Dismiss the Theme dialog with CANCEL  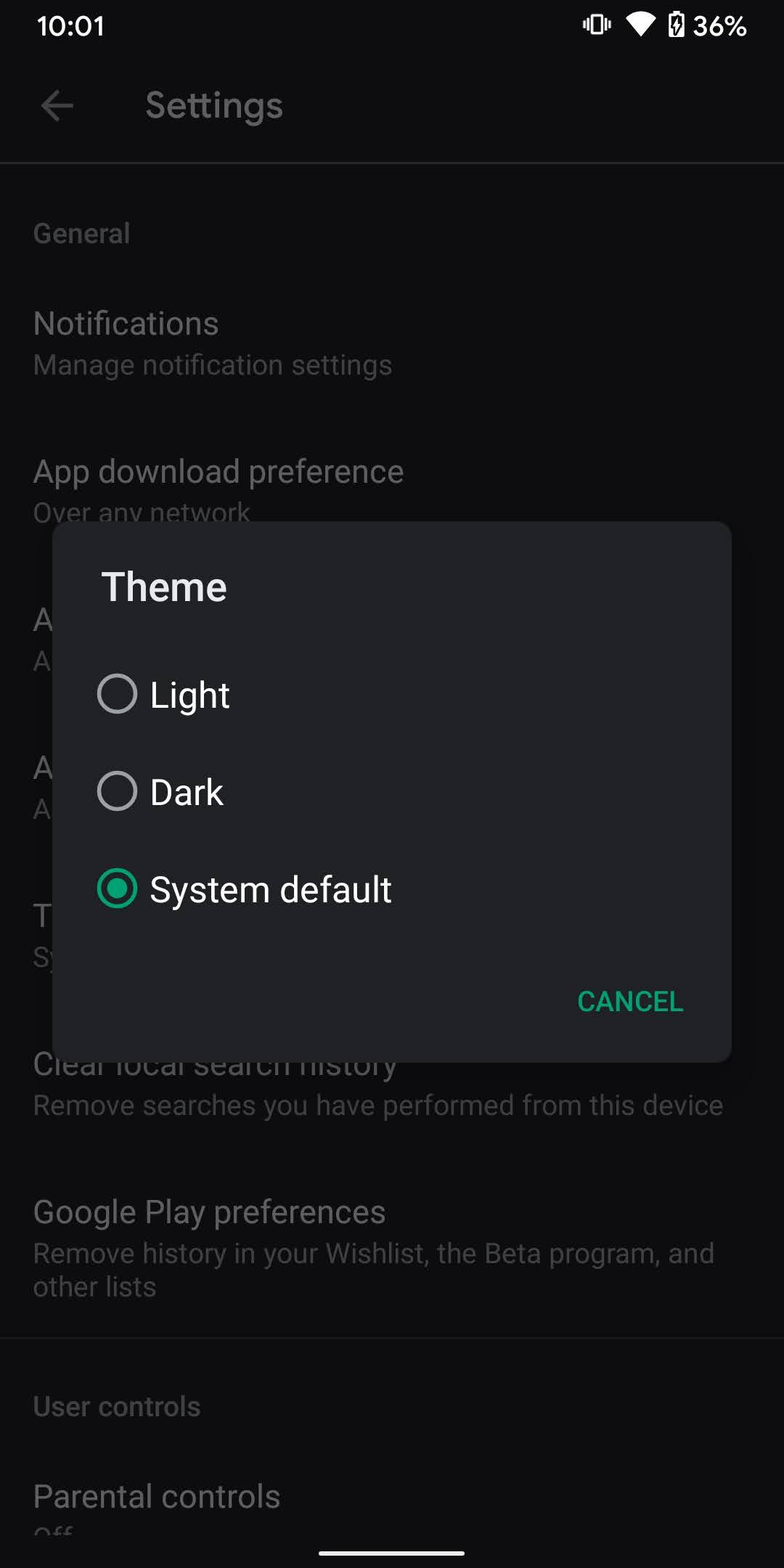pos(629,1001)
